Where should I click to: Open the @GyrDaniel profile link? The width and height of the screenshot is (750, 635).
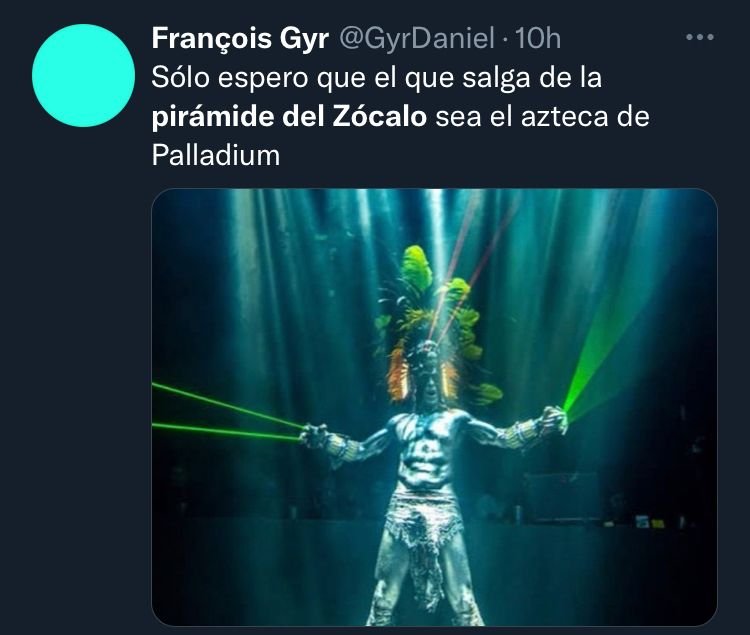pyautogui.click(x=416, y=39)
